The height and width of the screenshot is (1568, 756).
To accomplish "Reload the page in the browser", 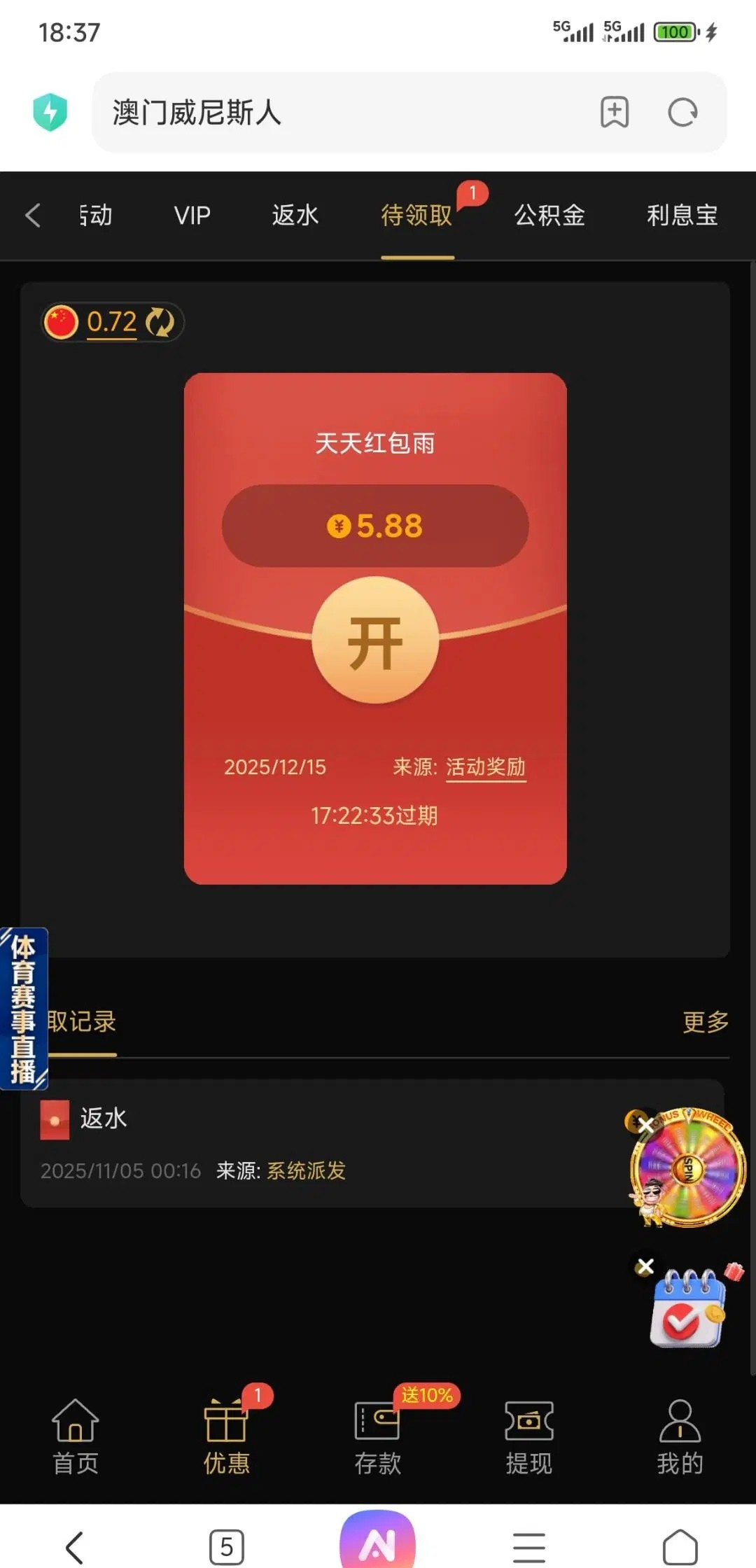I will pos(682,113).
